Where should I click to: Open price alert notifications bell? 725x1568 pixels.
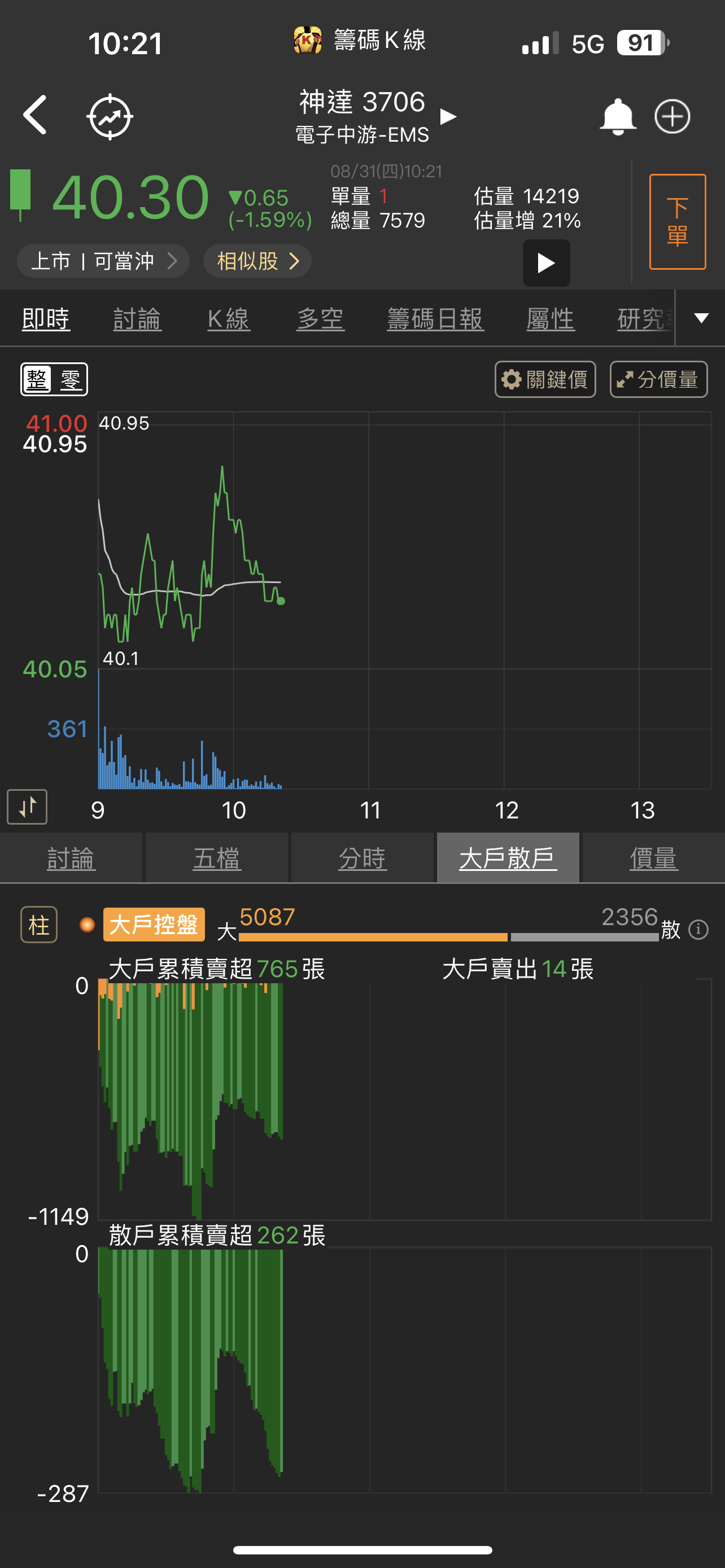617,116
